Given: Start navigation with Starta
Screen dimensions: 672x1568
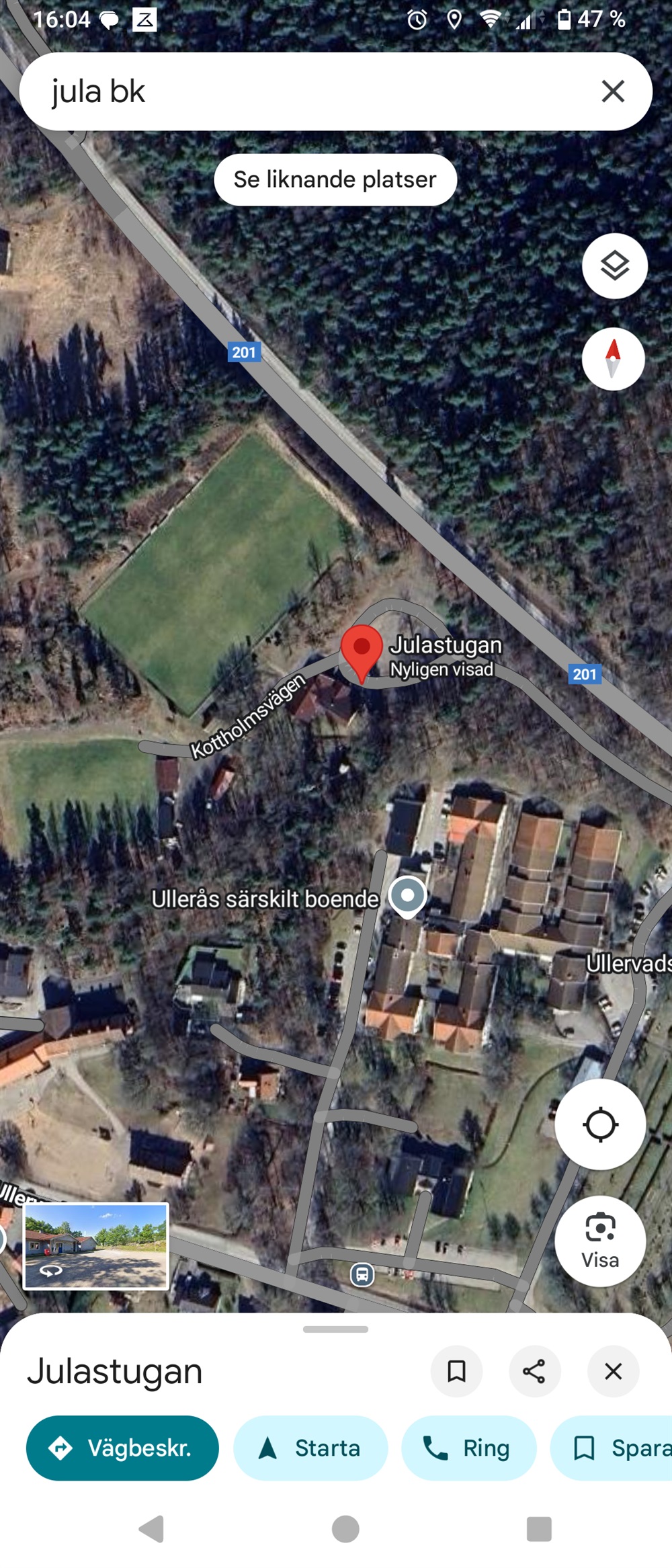Looking at the screenshot, I should [x=310, y=1448].
